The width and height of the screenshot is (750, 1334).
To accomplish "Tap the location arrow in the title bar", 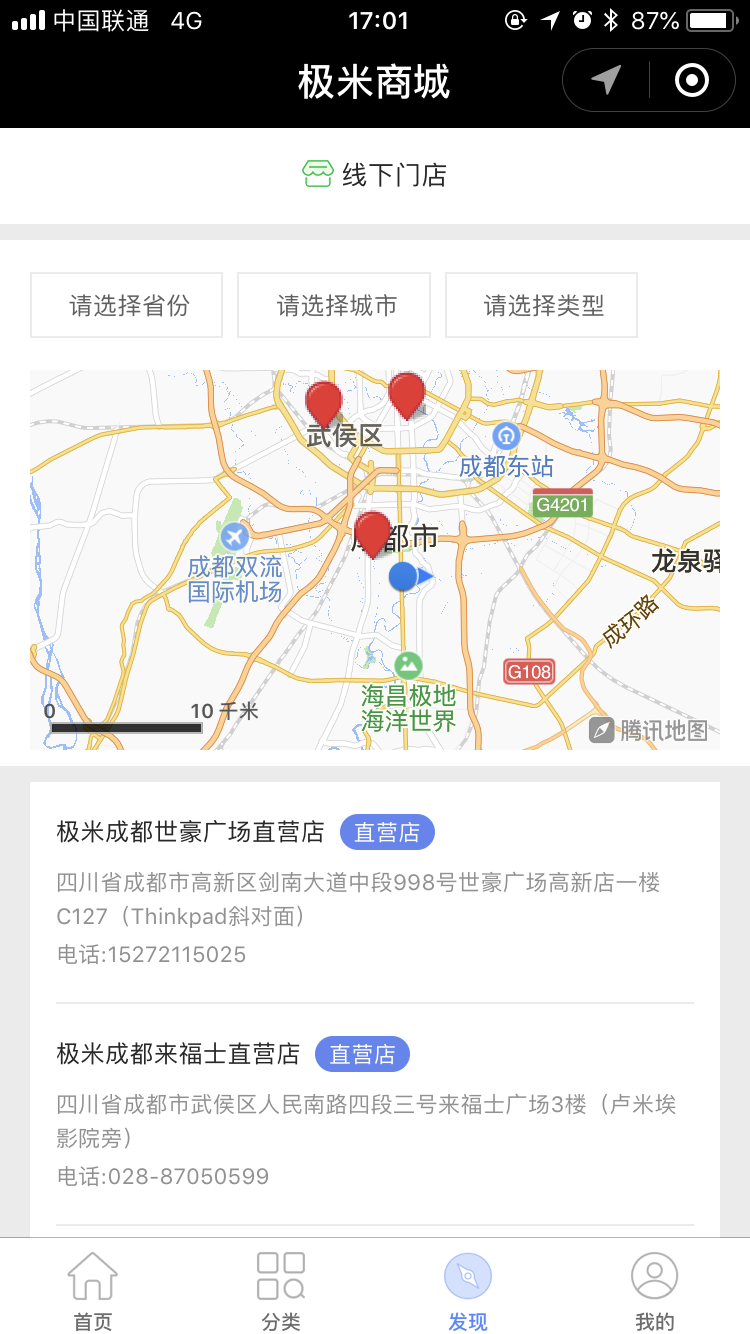I will [x=606, y=80].
